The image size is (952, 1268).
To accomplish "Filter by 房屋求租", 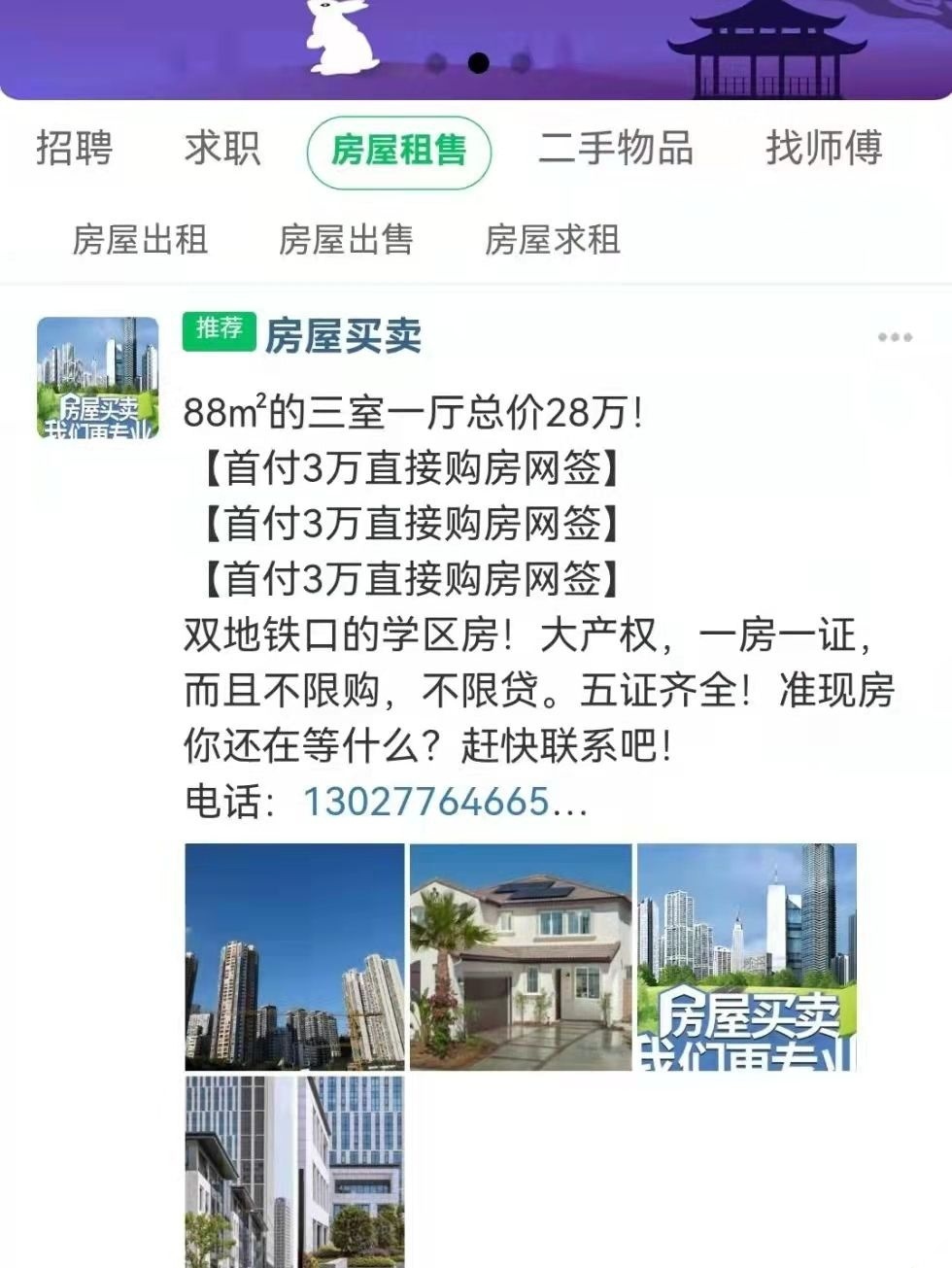I will pyautogui.click(x=552, y=239).
